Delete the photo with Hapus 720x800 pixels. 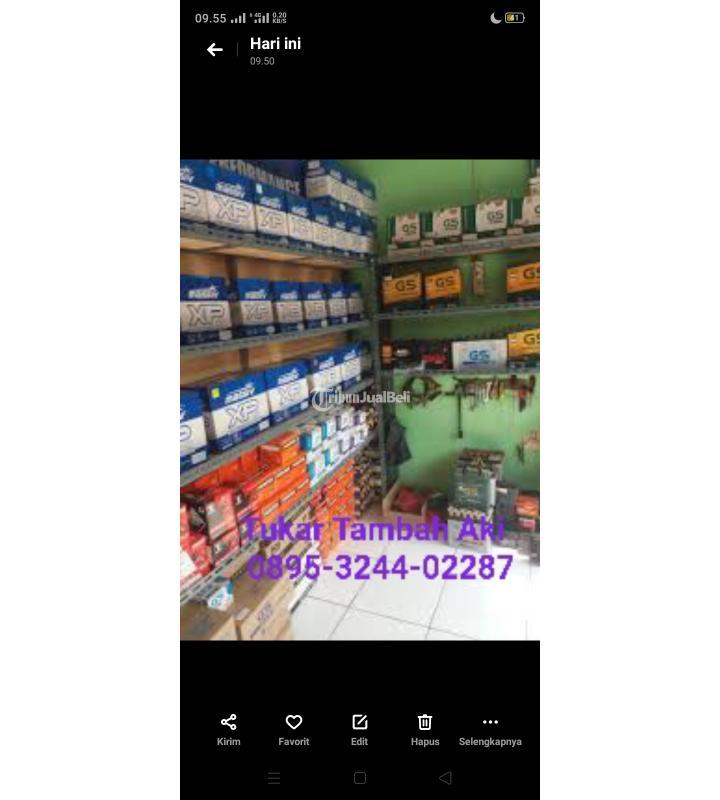pos(425,729)
